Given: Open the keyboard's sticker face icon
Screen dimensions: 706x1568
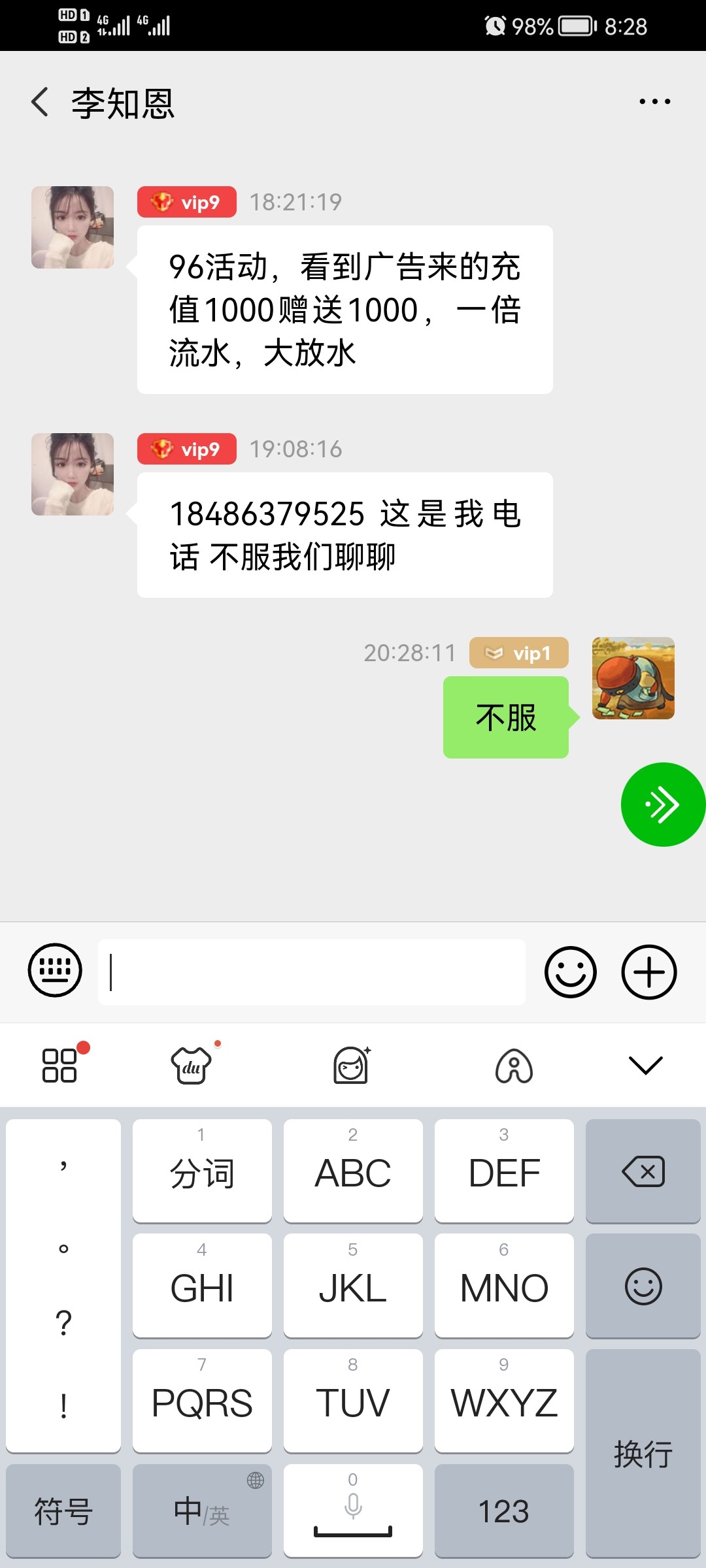Looking at the screenshot, I should pos(352,1065).
